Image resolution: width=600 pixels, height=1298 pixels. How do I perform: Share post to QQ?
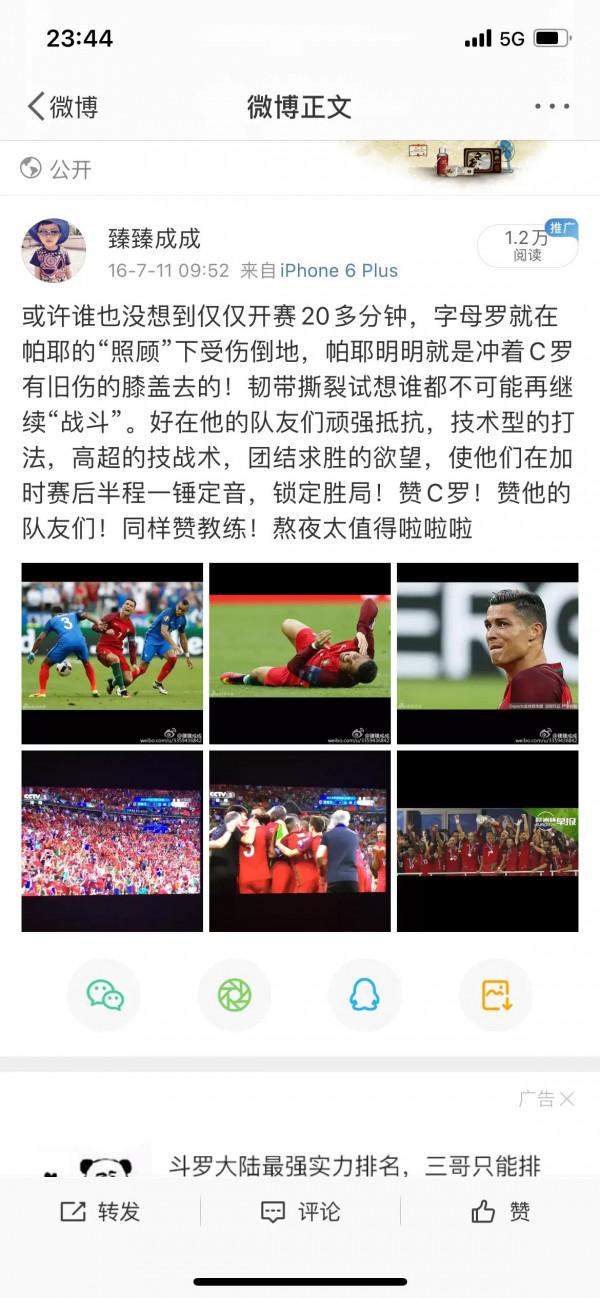click(365, 994)
